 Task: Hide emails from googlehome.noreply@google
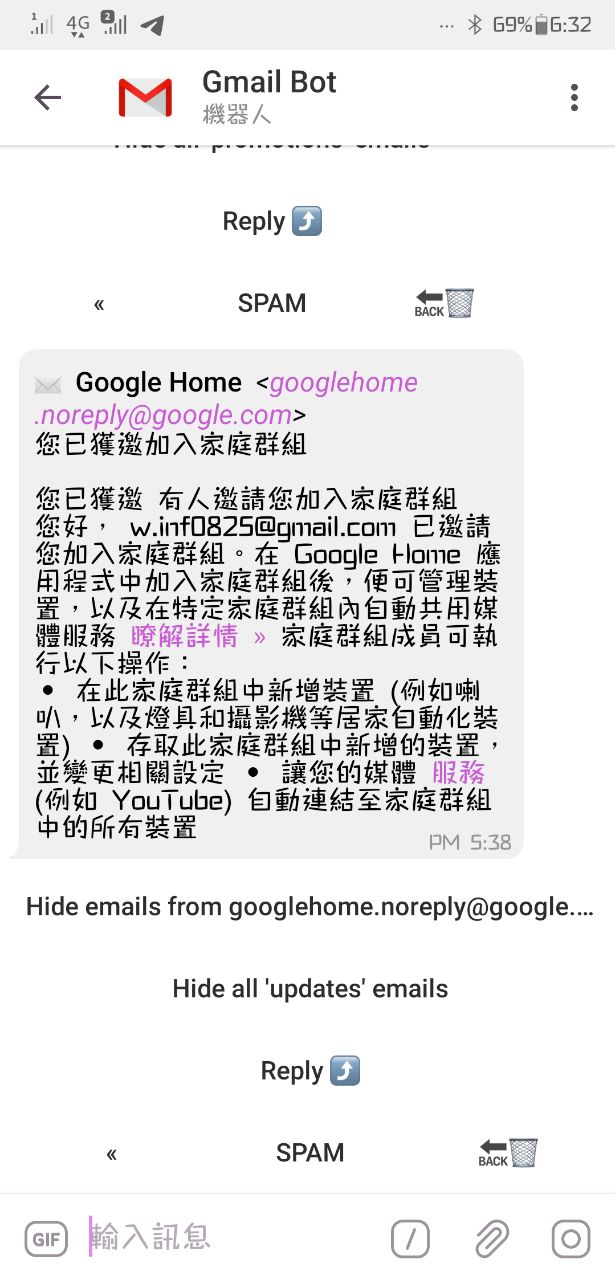pyautogui.click(x=309, y=907)
